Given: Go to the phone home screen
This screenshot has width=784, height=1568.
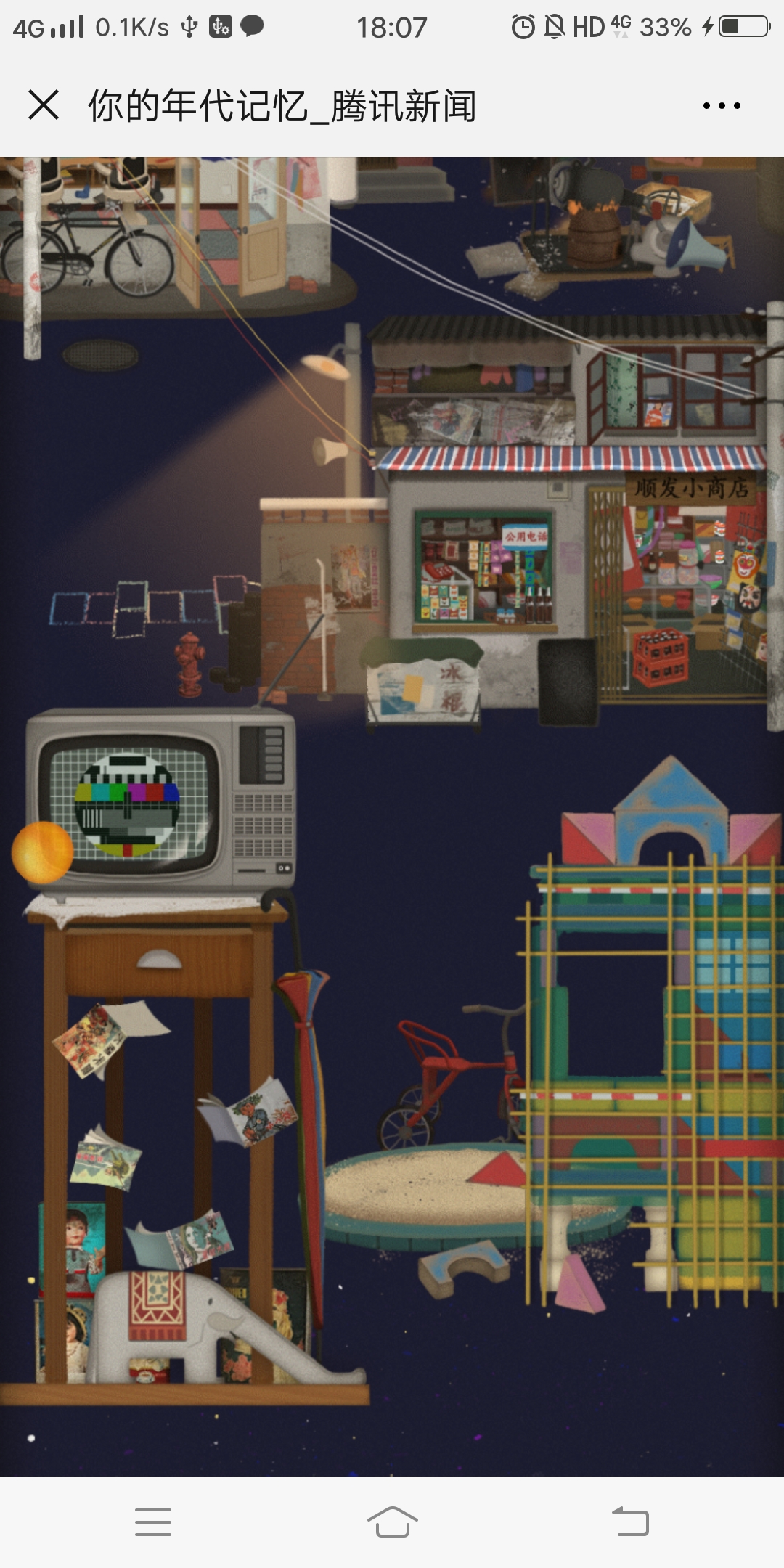Looking at the screenshot, I should click(x=392, y=1522).
